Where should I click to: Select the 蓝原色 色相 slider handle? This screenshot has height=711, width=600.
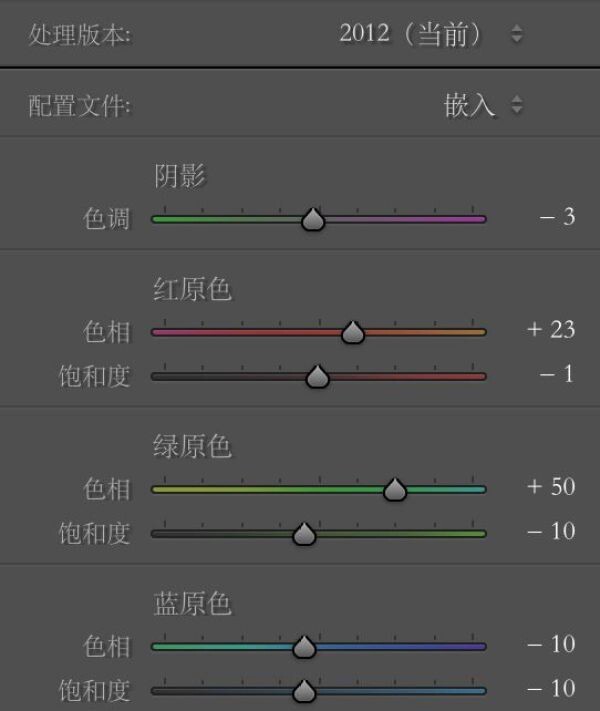click(x=304, y=648)
